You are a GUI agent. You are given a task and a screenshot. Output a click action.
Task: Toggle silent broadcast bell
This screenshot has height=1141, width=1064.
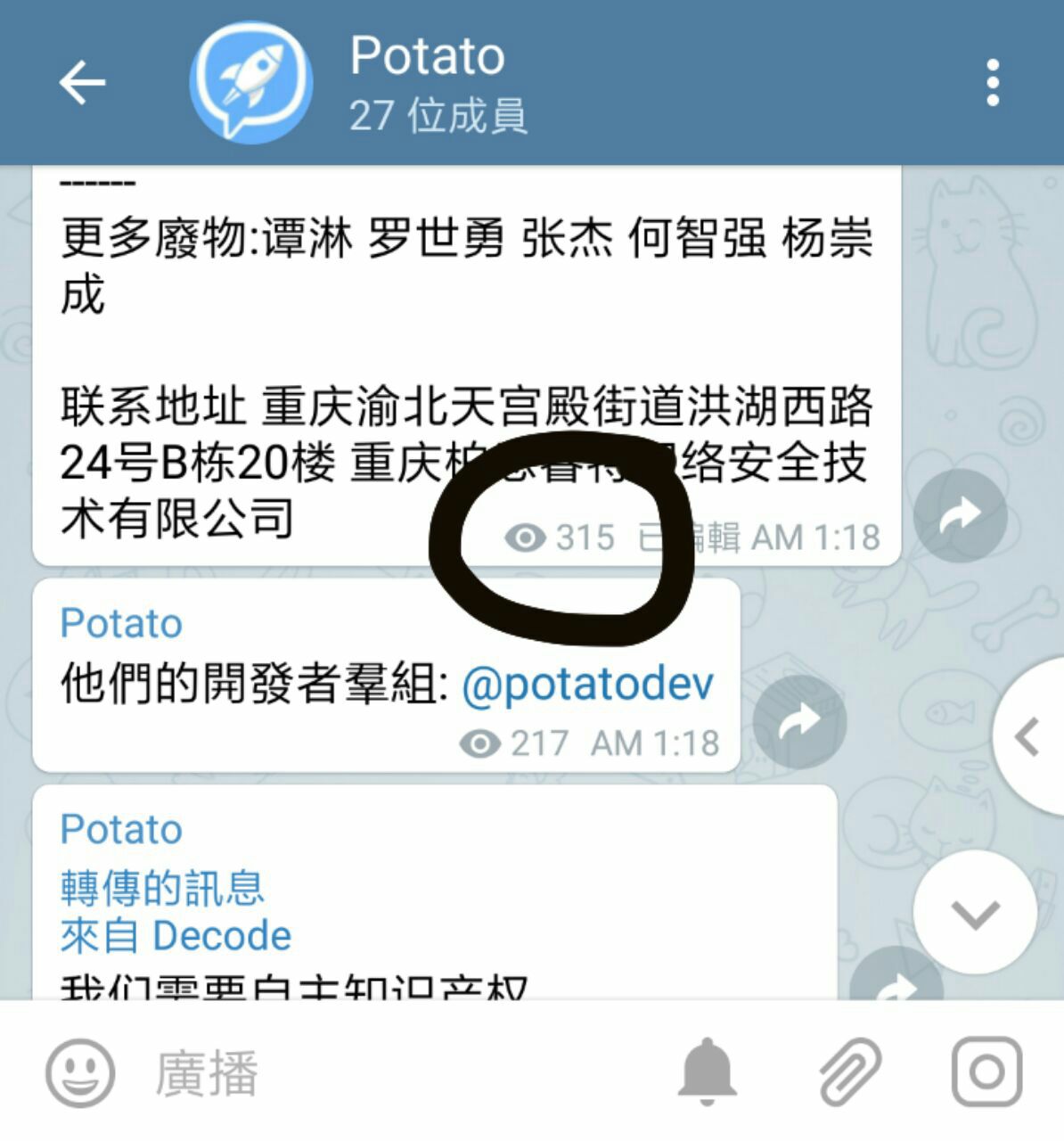point(707,1072)
